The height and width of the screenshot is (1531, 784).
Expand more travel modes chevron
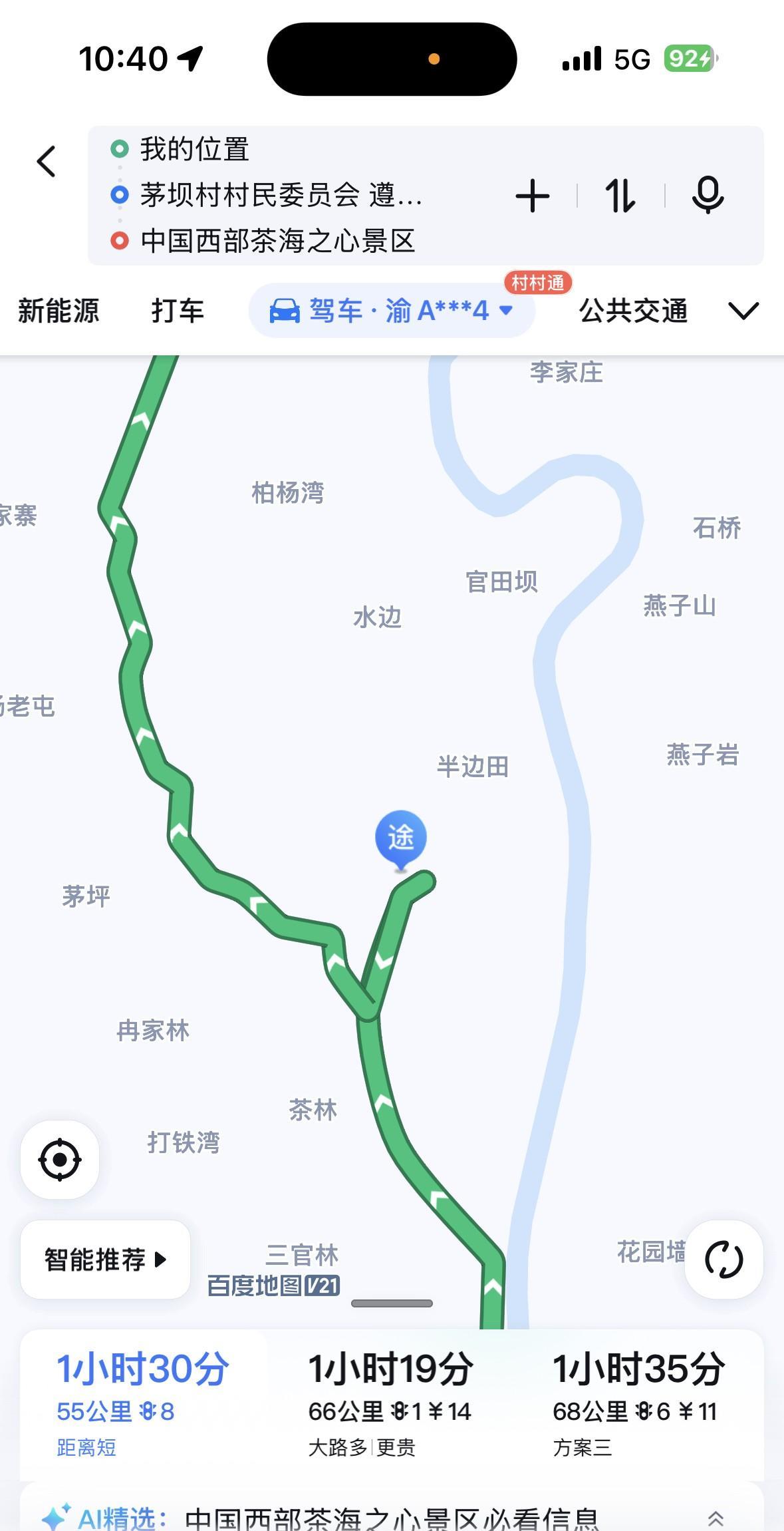pos(743,311)
